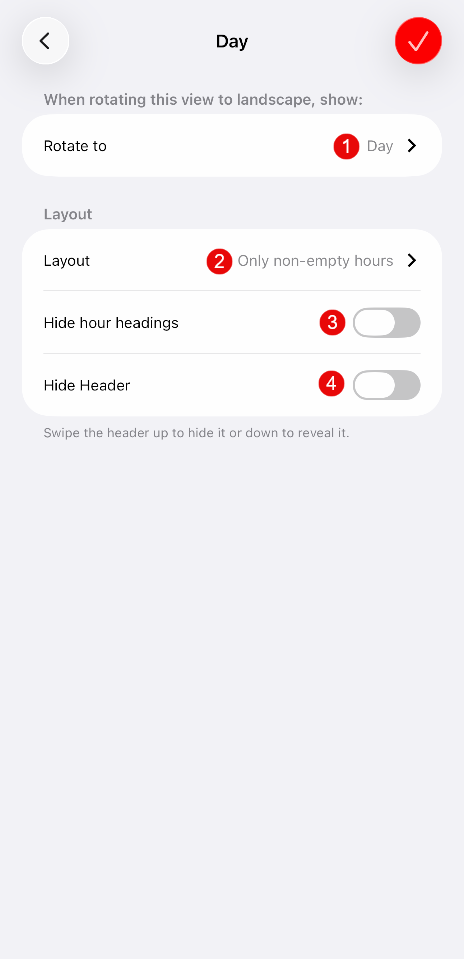Enable the Hide Header switch

coord(386,385)
